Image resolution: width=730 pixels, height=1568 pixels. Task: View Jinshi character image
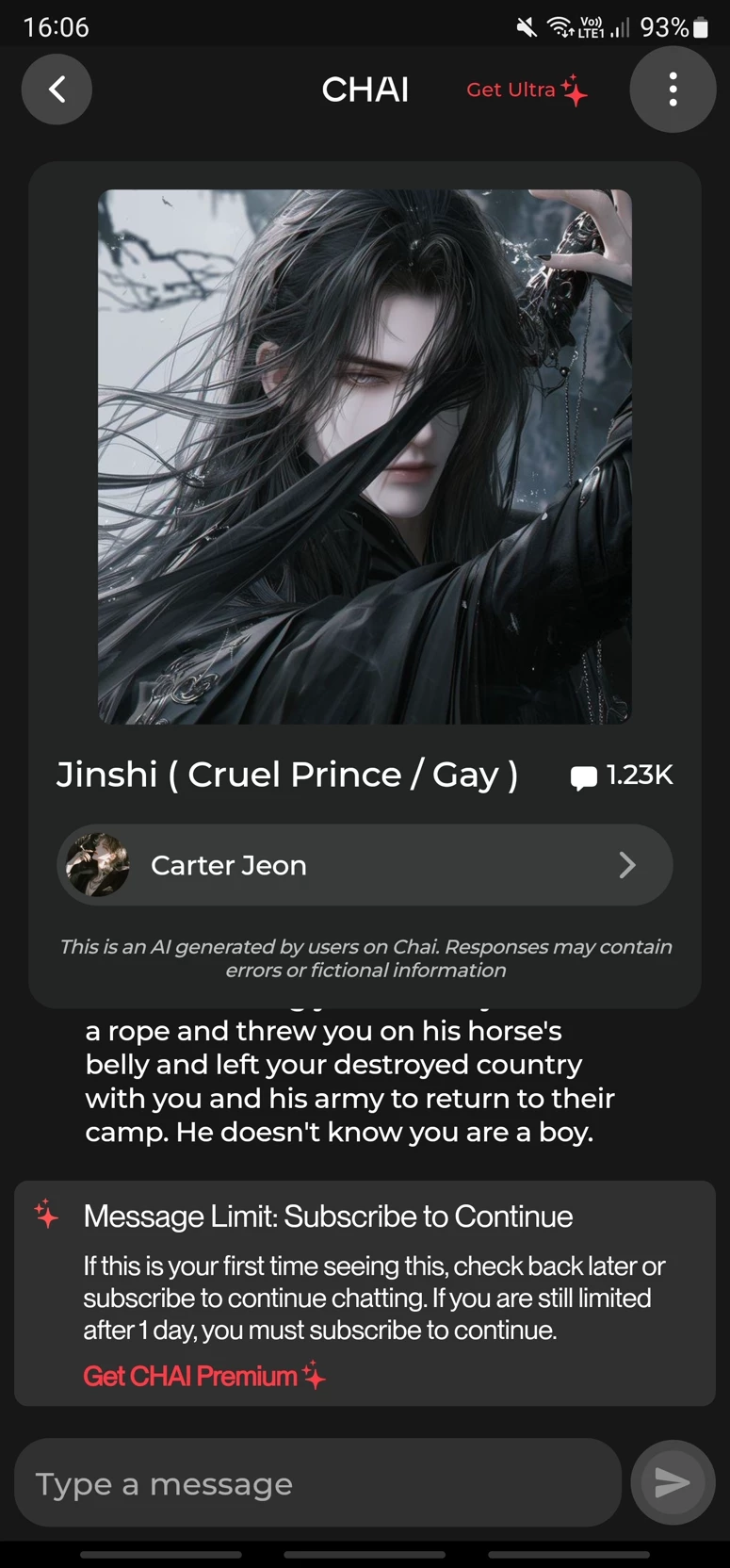click(x=365, y=457)
